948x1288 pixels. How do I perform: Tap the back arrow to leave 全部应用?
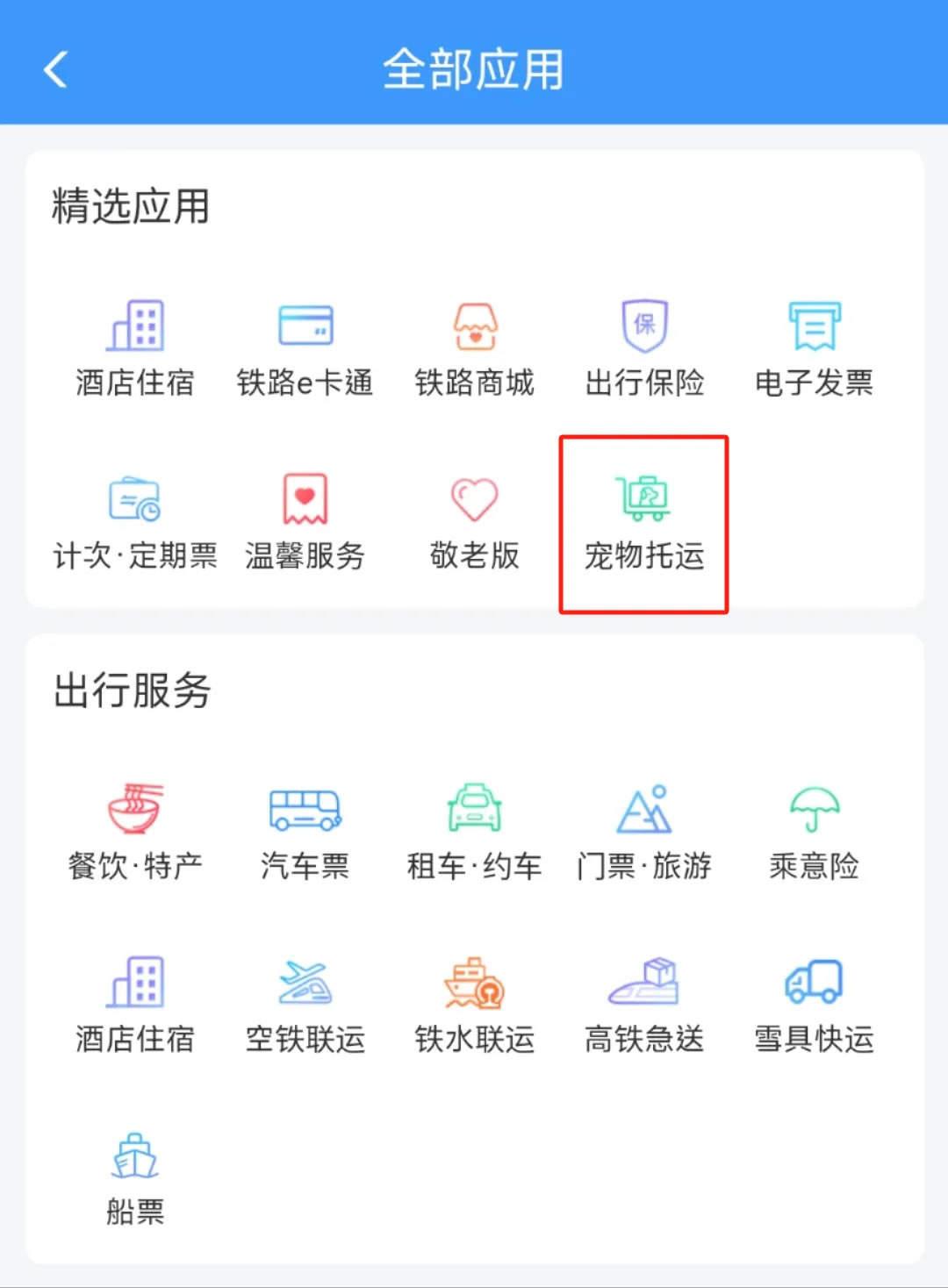pos(55,70)
